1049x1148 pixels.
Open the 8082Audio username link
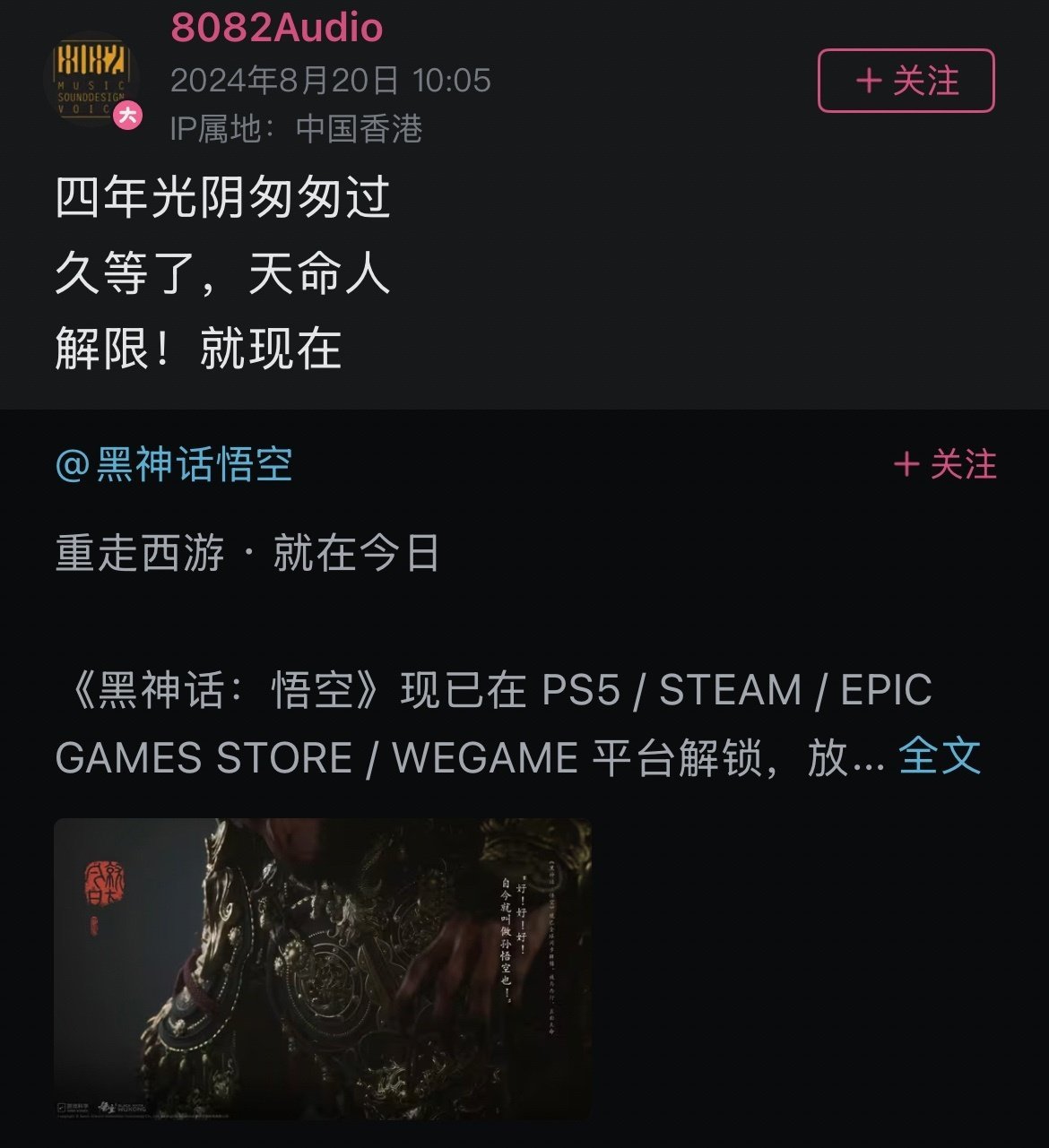276,28
